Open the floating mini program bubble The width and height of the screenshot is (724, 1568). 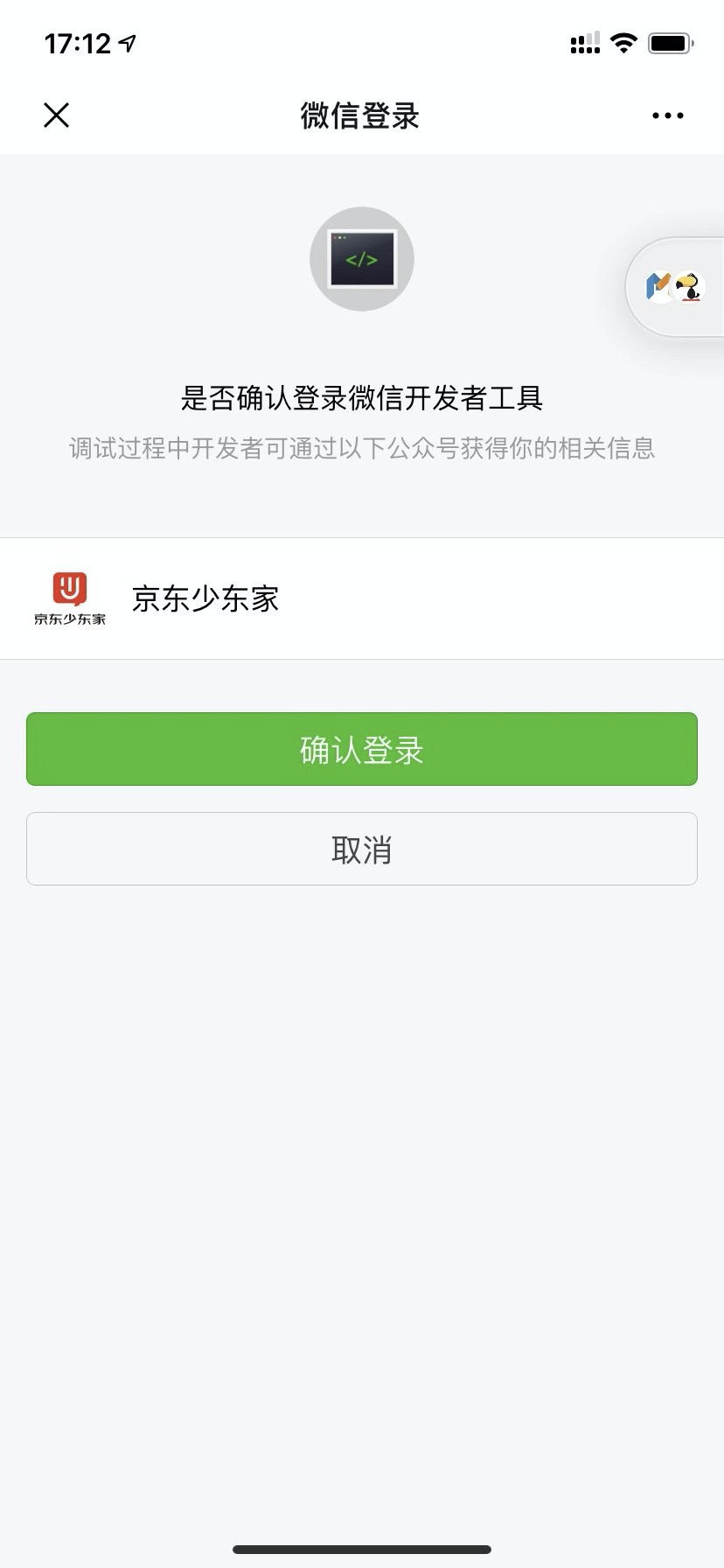pos(675,287)
